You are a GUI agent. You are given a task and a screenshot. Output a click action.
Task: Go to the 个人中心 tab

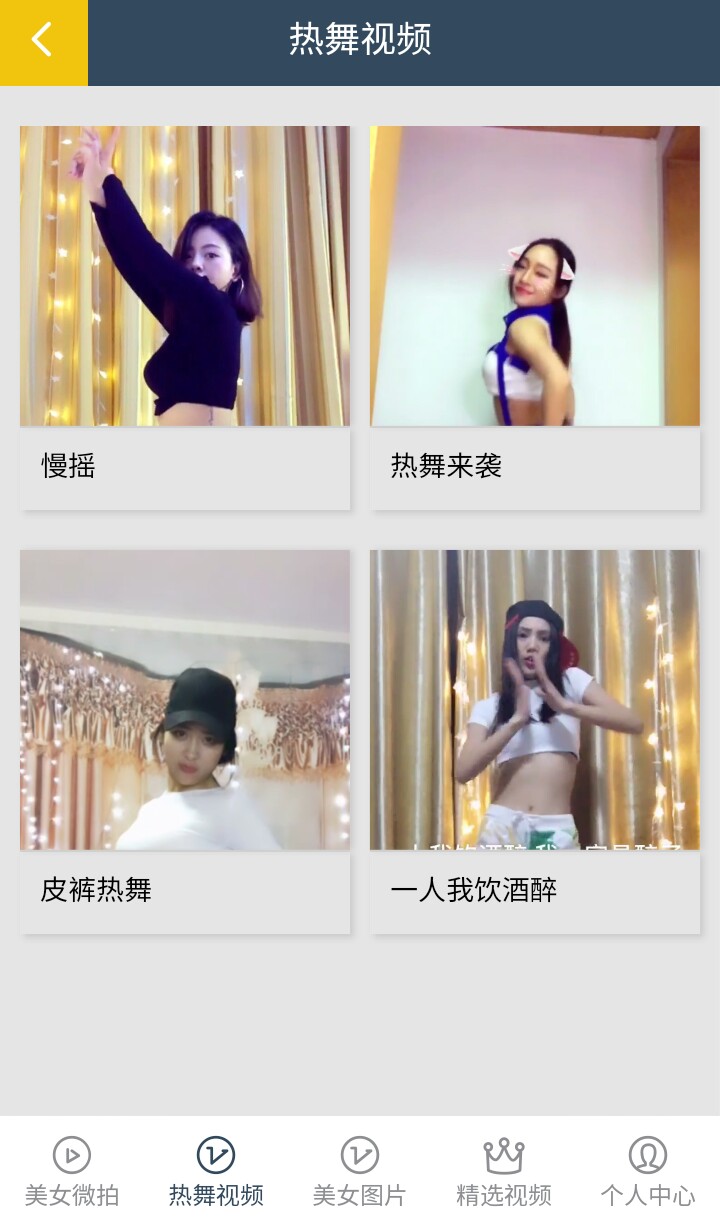(x=648, y=1171)
